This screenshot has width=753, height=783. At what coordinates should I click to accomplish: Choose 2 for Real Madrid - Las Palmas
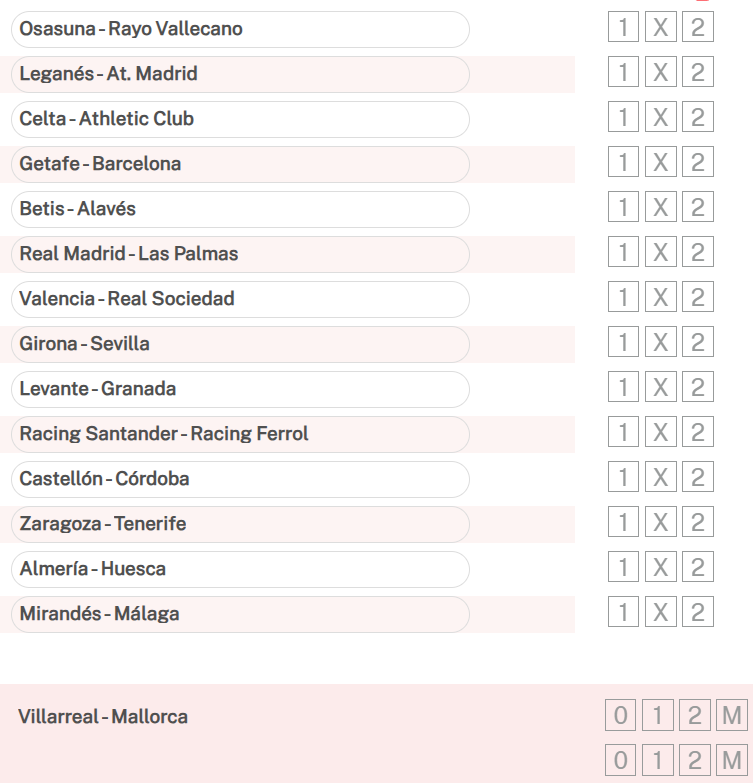[x=698, y=253]
